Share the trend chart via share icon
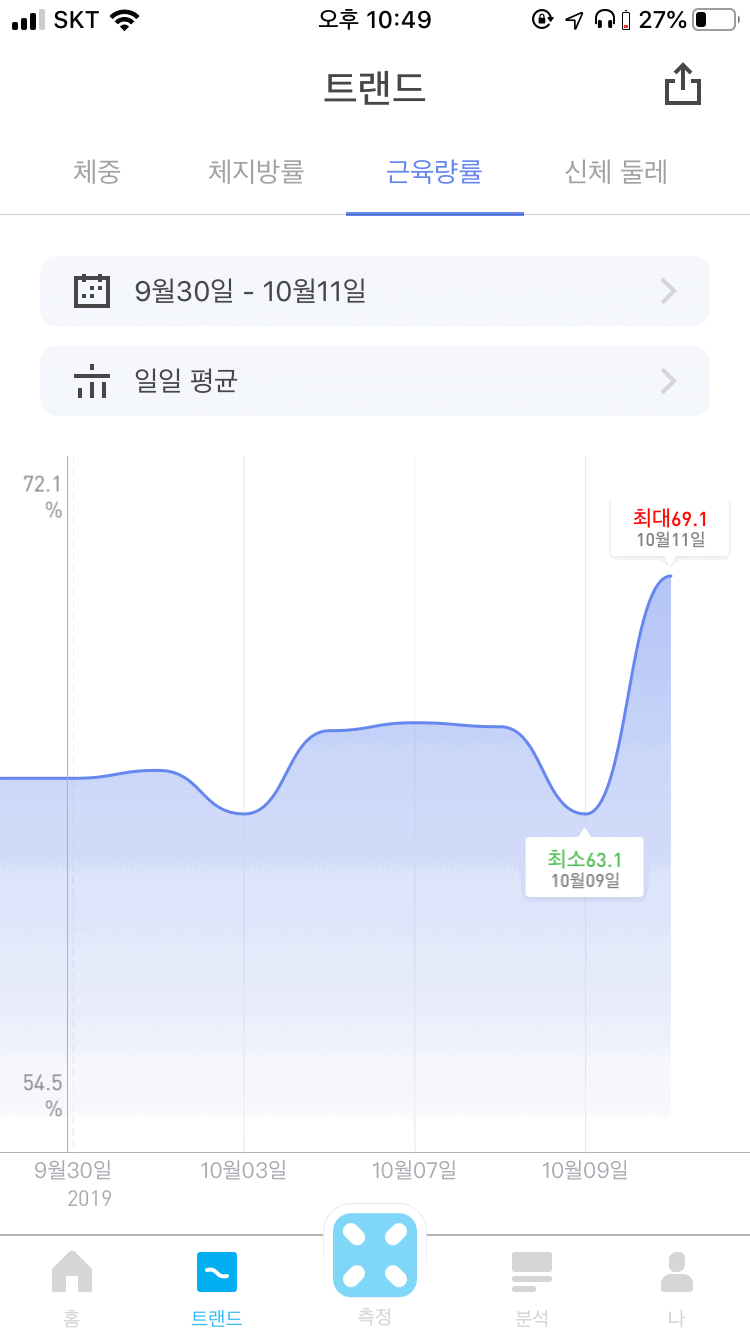The height and width of the screenshot is (1334, 750). [x=683, y=85]
